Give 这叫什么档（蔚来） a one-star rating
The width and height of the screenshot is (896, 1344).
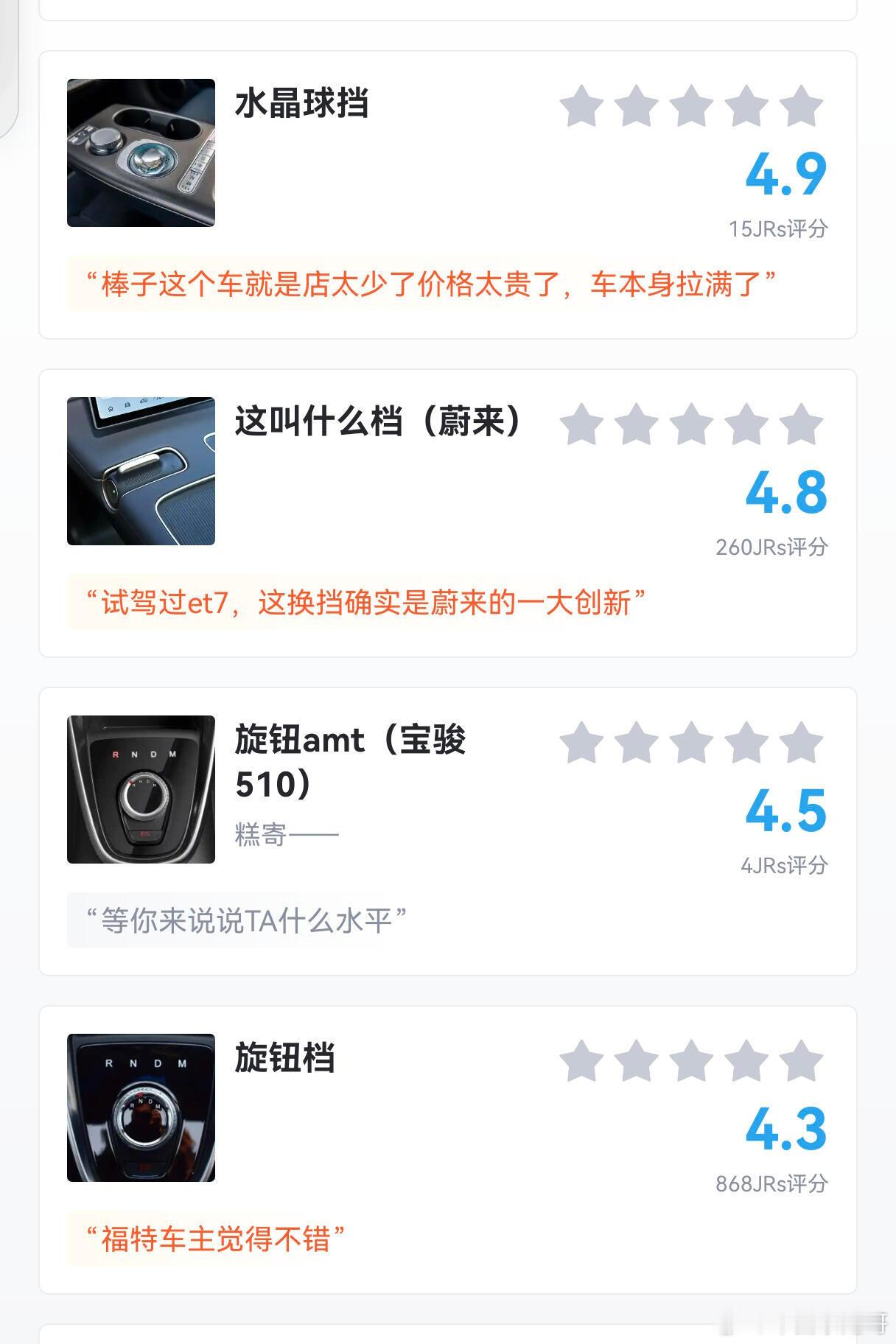tap(581, 424)
